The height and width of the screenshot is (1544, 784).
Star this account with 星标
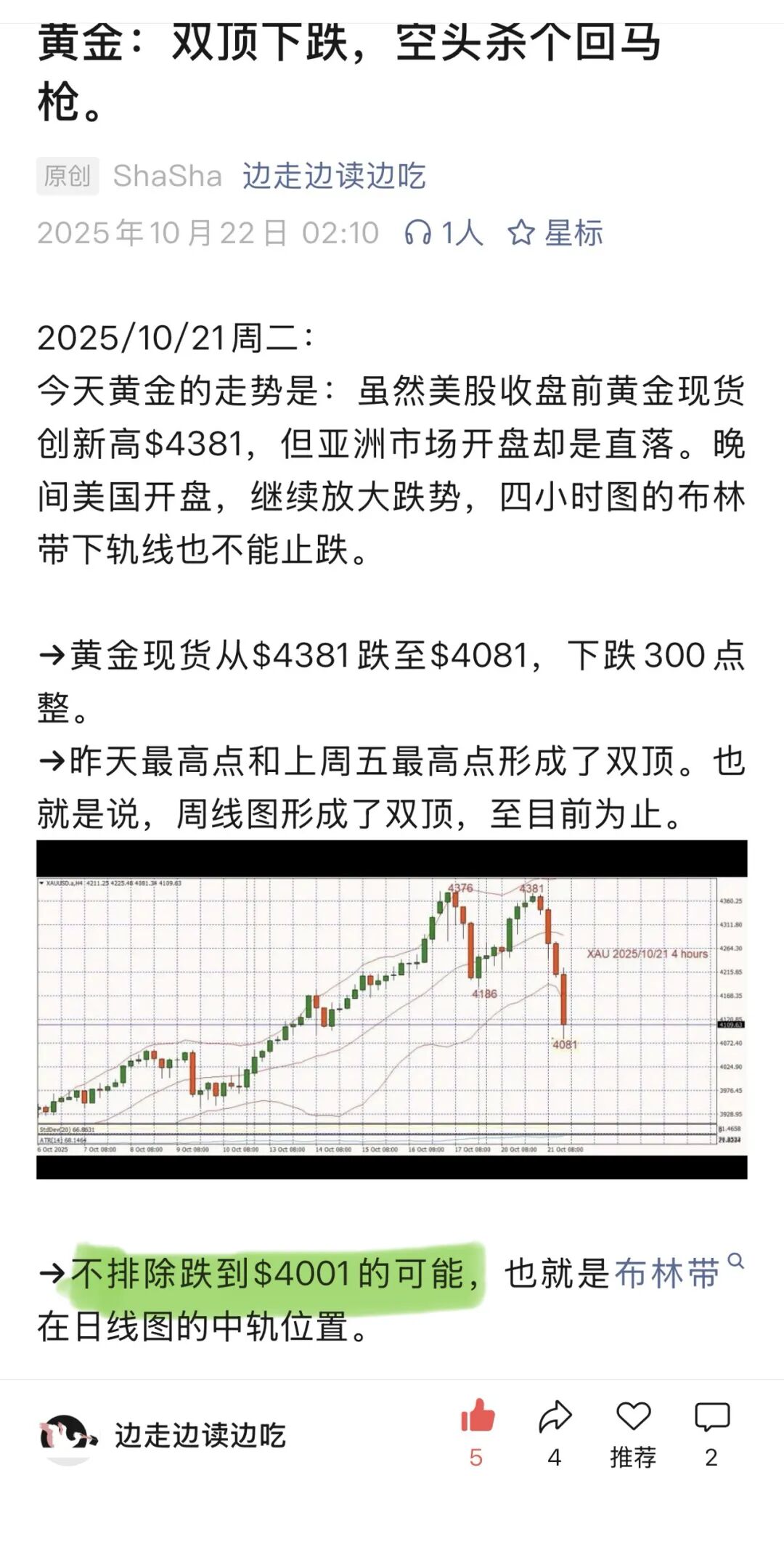[555, 233]
